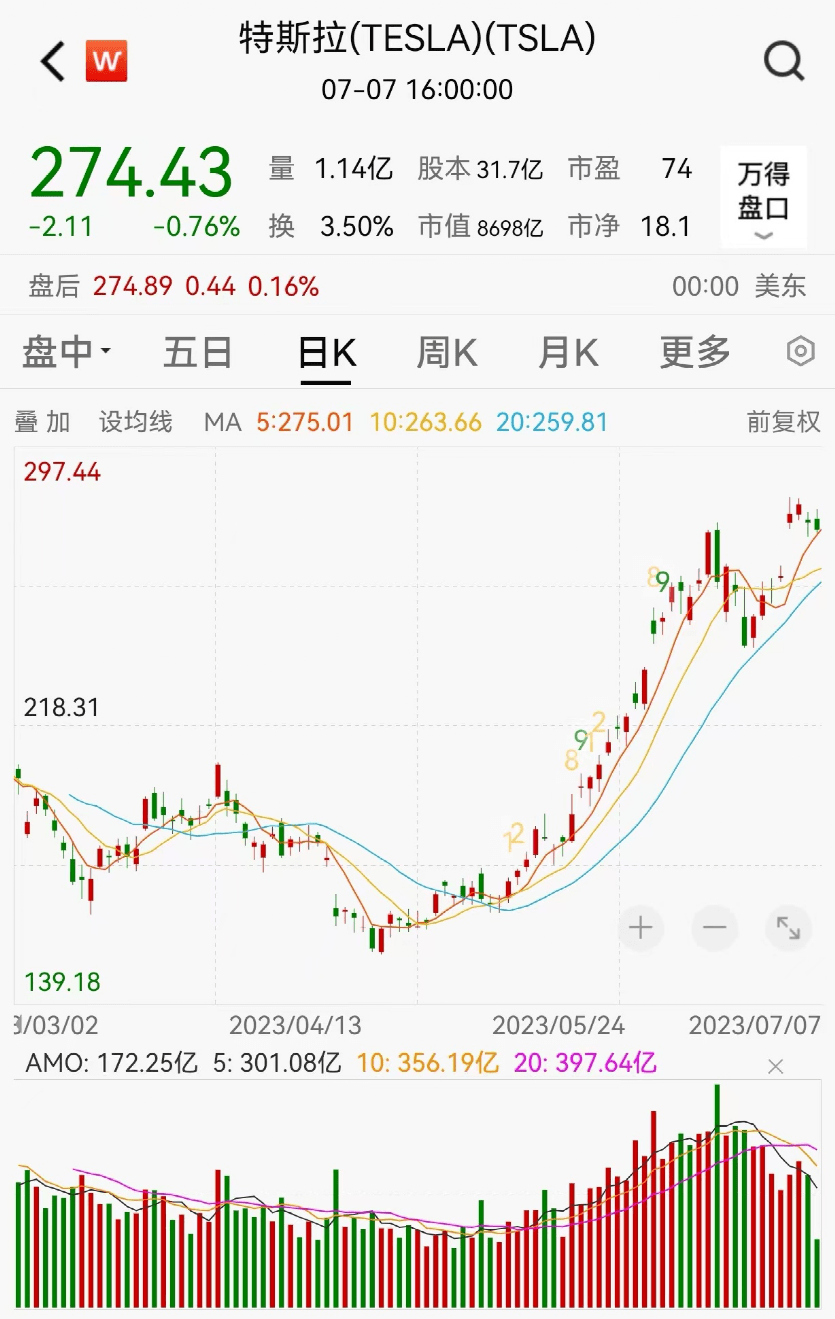Open the 更多 chart options
Image resolution: width=835 pixels, height=1319 pixels.
point(695,352)
